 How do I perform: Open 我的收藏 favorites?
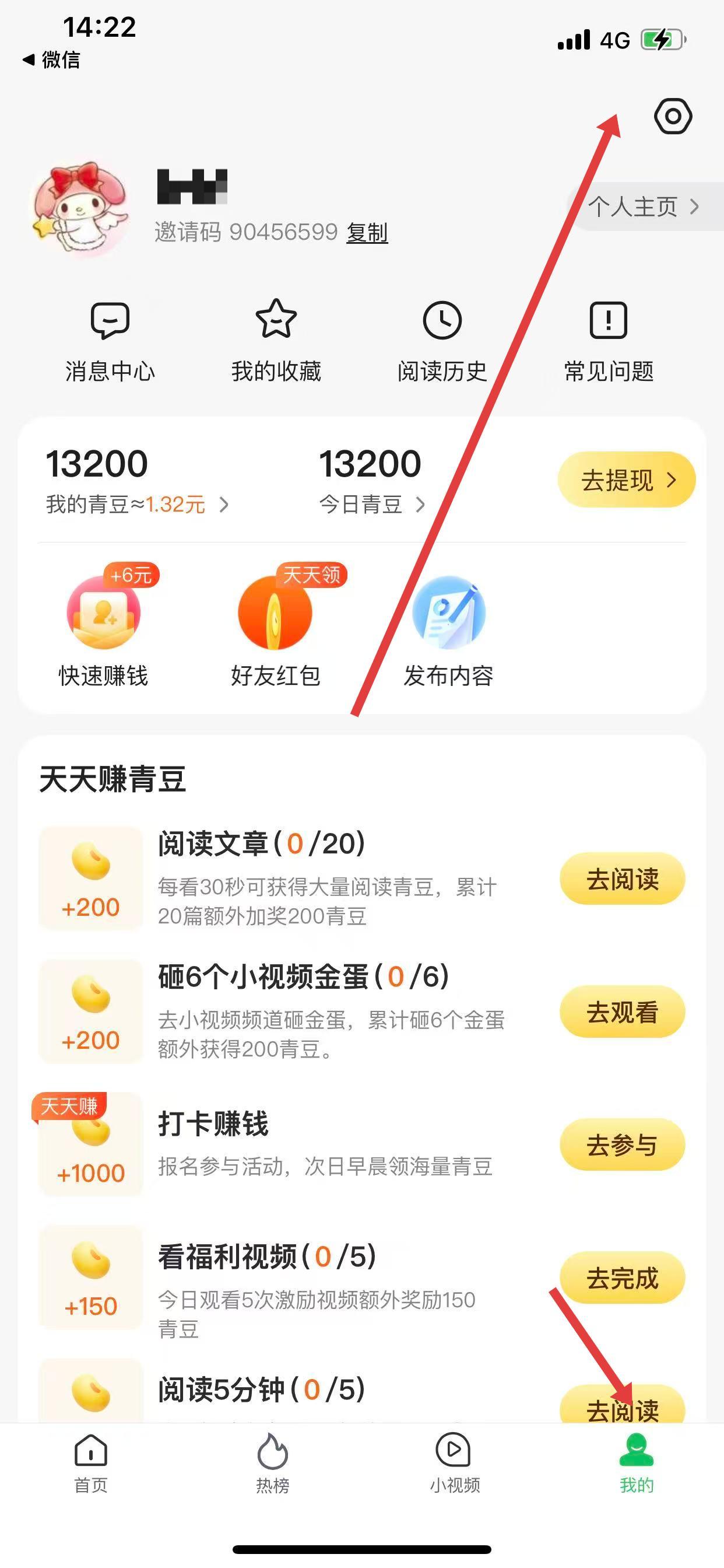coord(276,341)
